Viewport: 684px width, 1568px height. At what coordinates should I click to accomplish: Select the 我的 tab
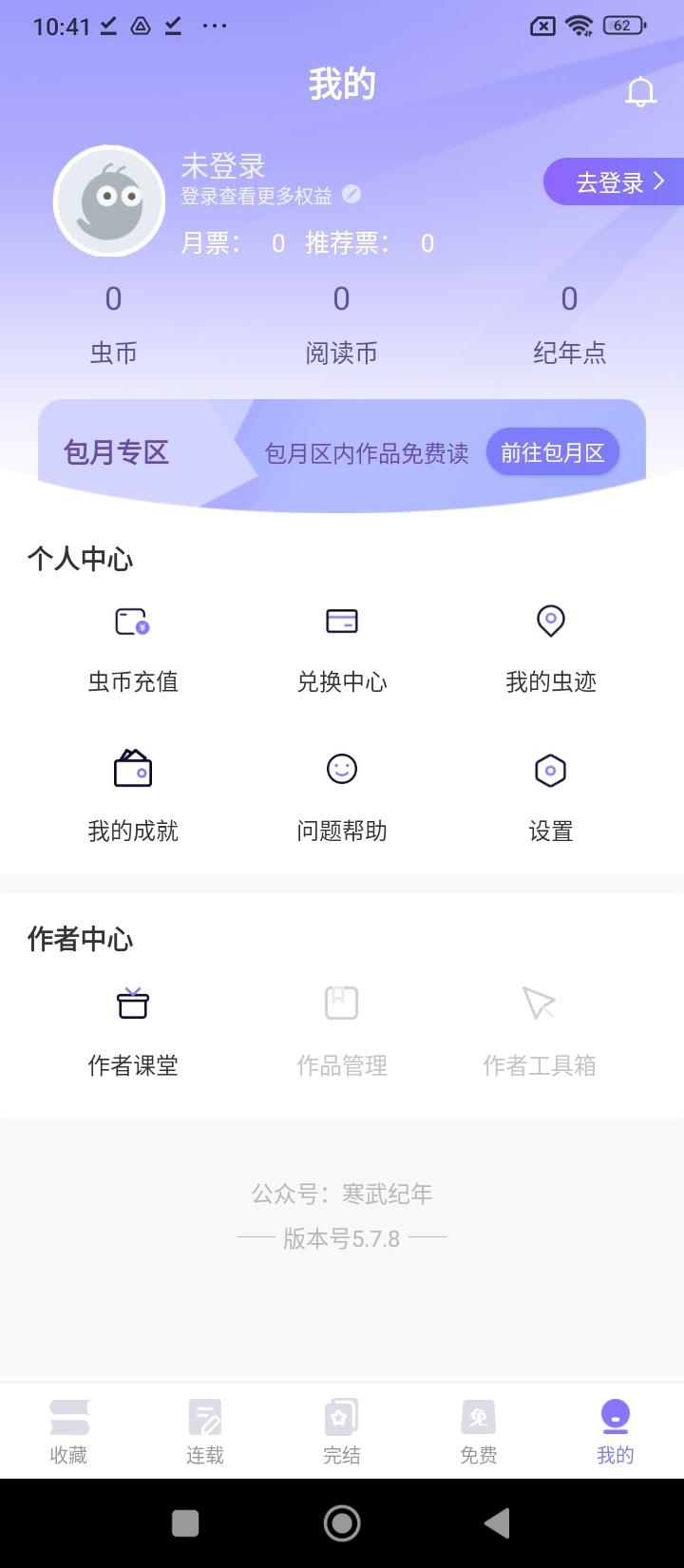coord(616,1431)
